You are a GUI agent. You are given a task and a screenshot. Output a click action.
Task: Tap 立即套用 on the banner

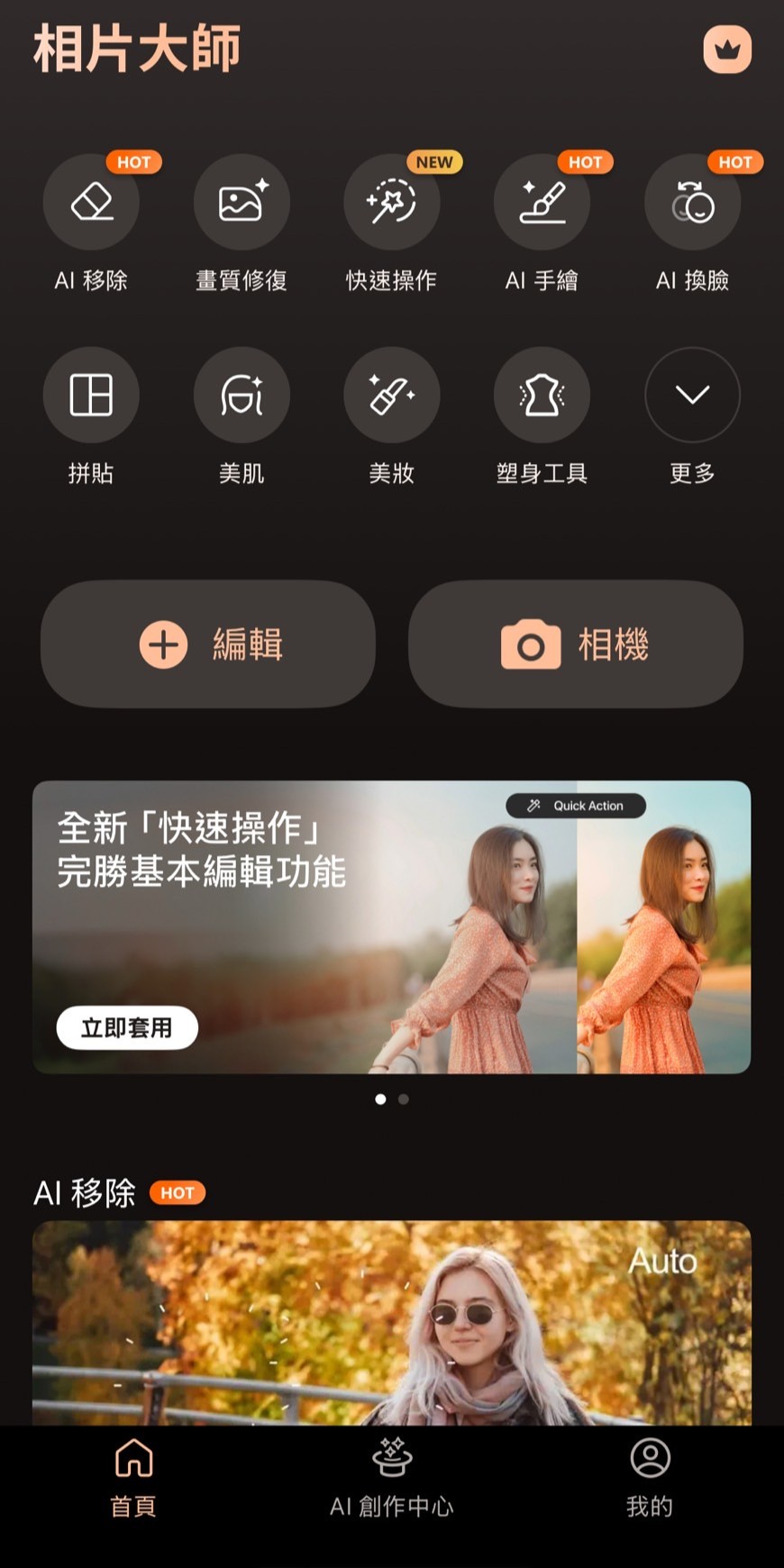pyautogui.click(x=127, y=1027)
